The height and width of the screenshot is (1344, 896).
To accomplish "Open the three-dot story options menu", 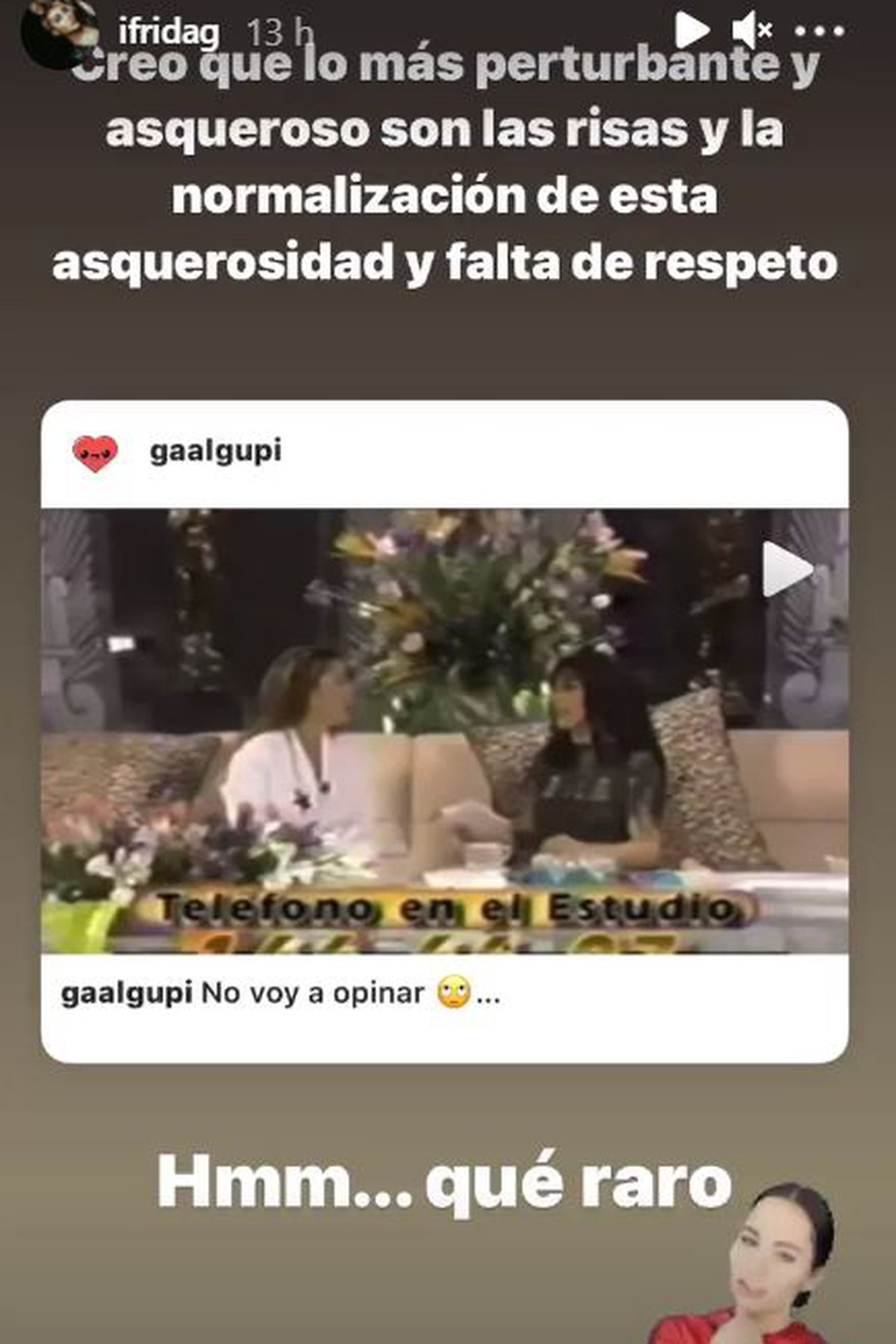I will [819, 31].
